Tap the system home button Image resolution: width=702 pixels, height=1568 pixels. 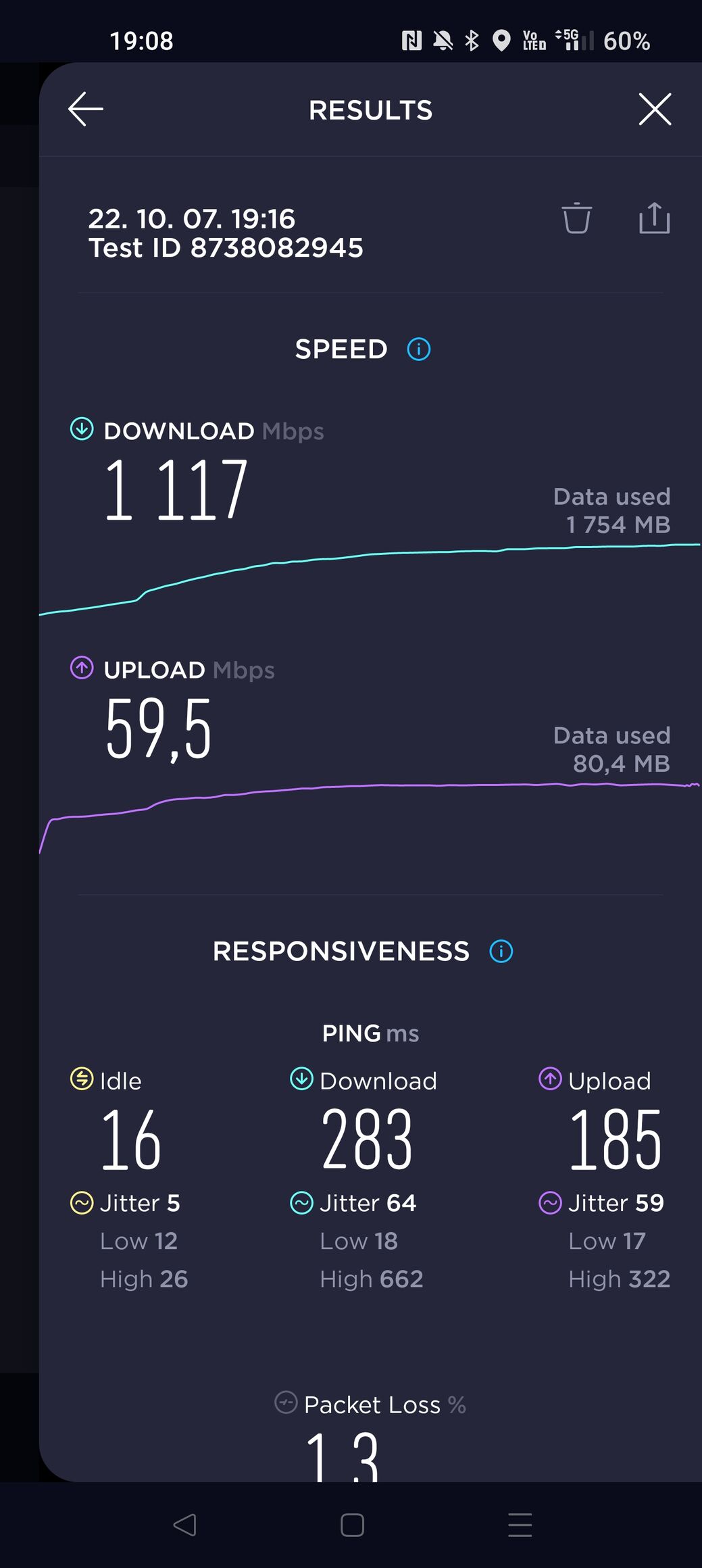coord(352,1525)
